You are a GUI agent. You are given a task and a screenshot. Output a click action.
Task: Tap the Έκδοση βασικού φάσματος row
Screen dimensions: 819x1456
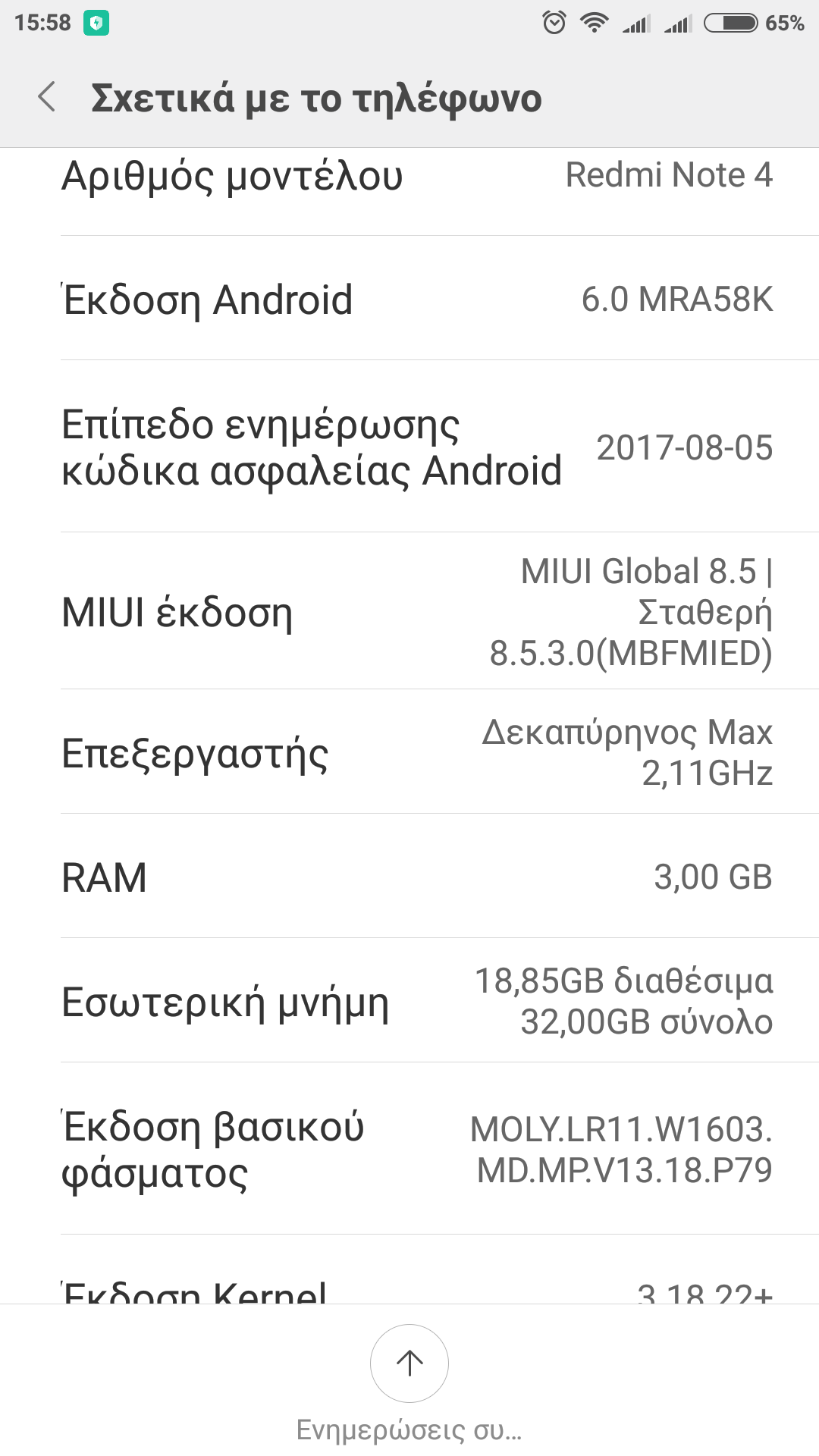pos(409,1149)
